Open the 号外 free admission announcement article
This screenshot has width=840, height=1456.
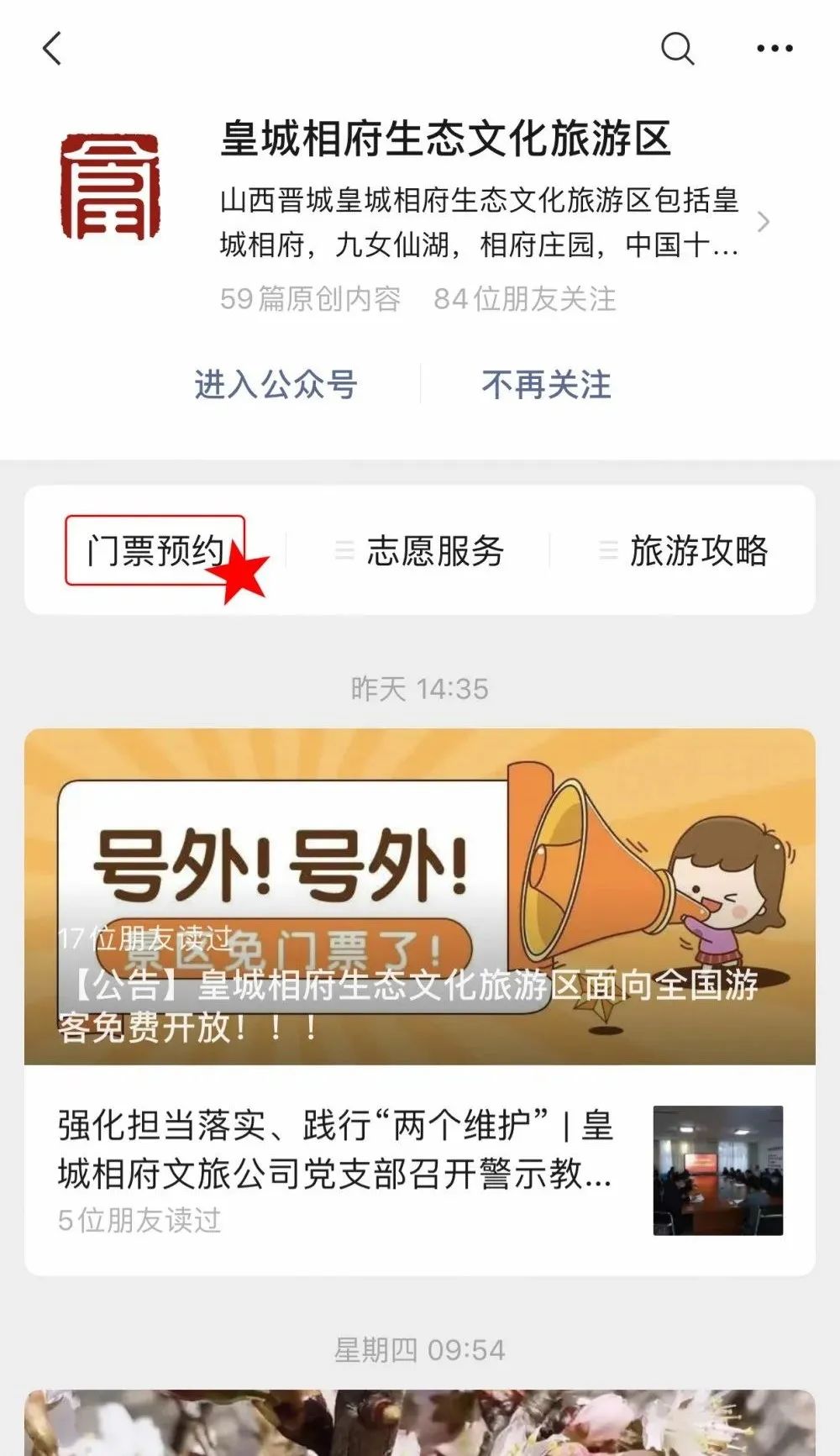[420, 896]
